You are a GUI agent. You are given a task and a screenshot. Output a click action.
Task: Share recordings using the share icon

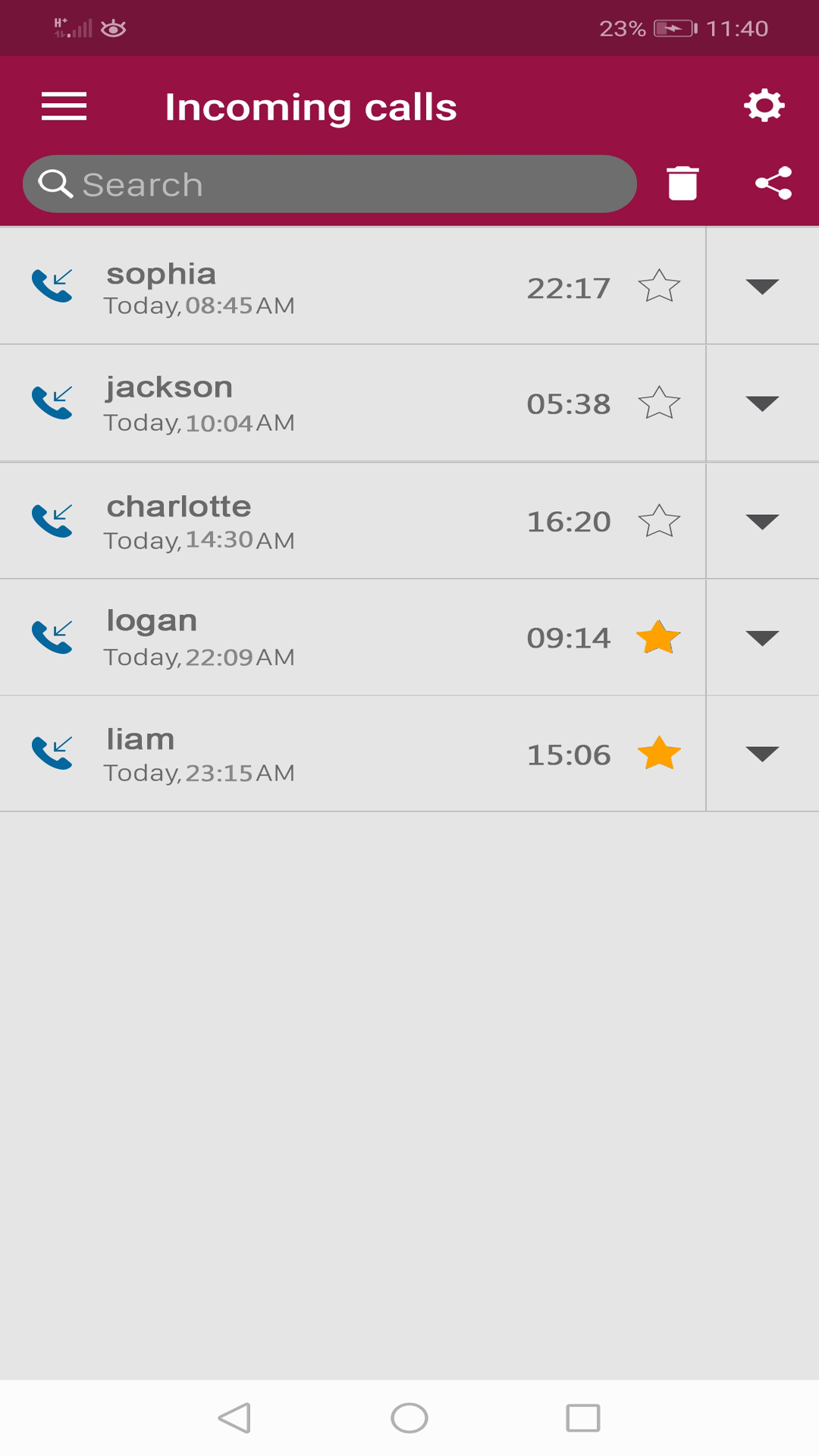tap(772, 182)
